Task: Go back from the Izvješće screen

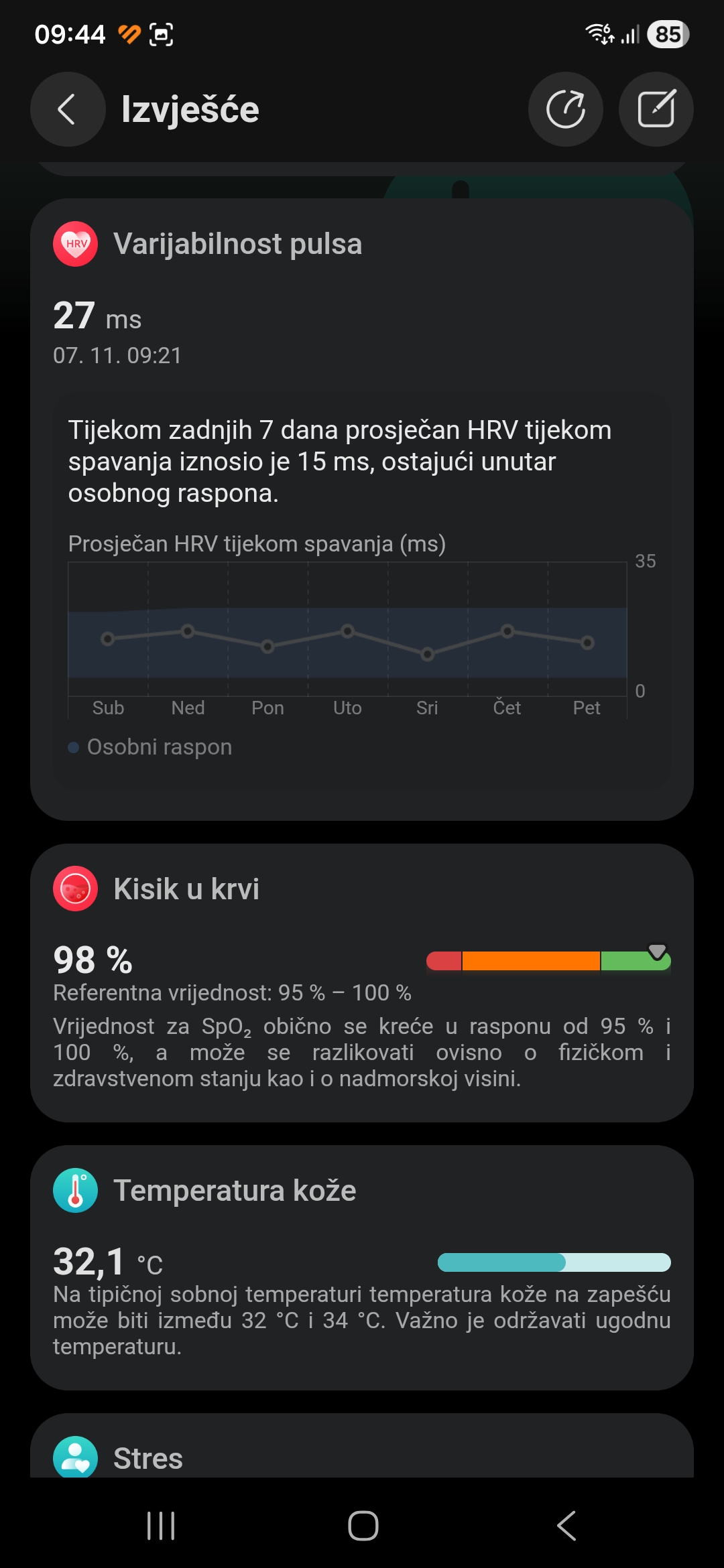Action: click(x=67, y=109)
